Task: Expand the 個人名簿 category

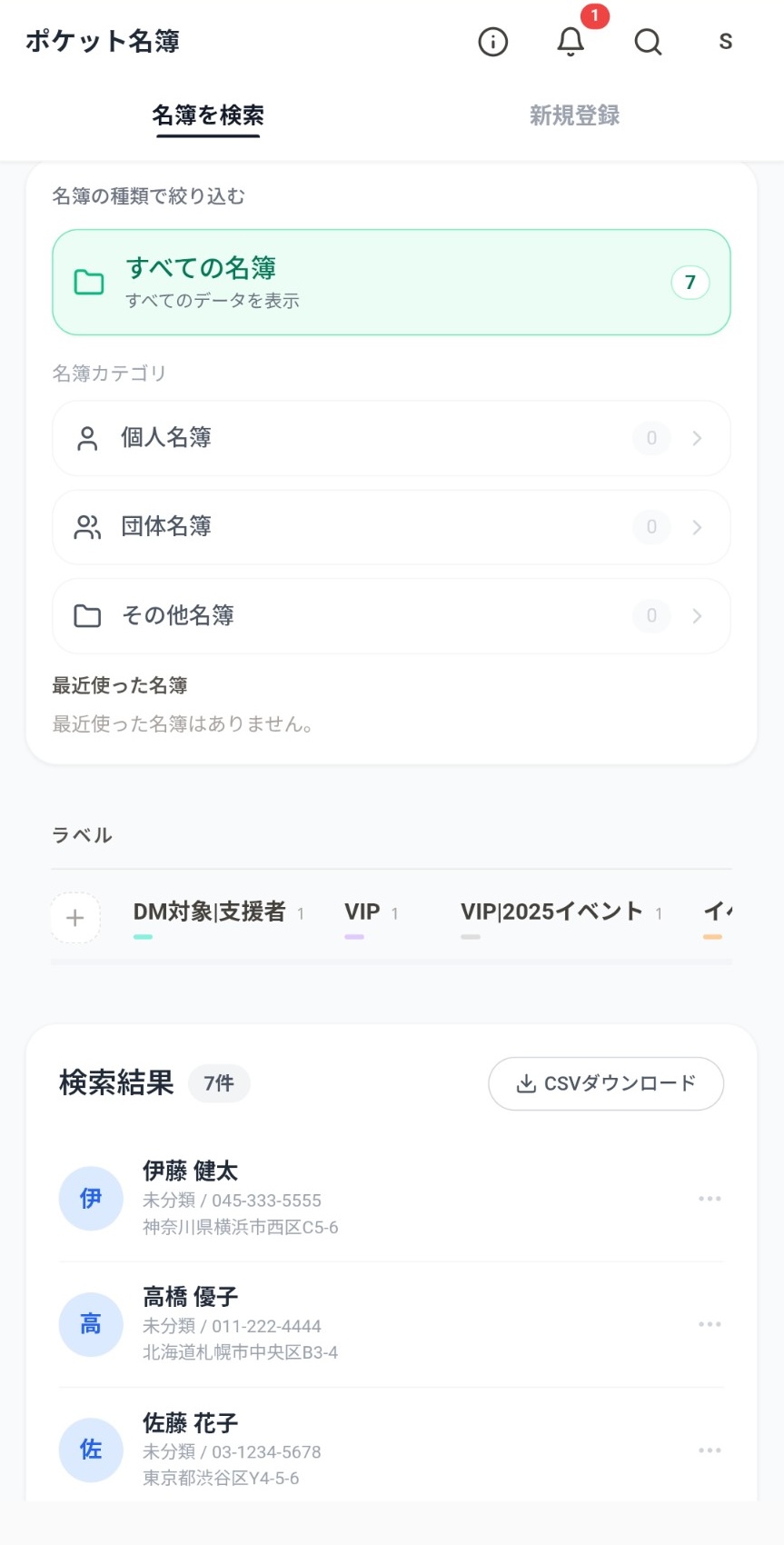Action: coord(697,437)
